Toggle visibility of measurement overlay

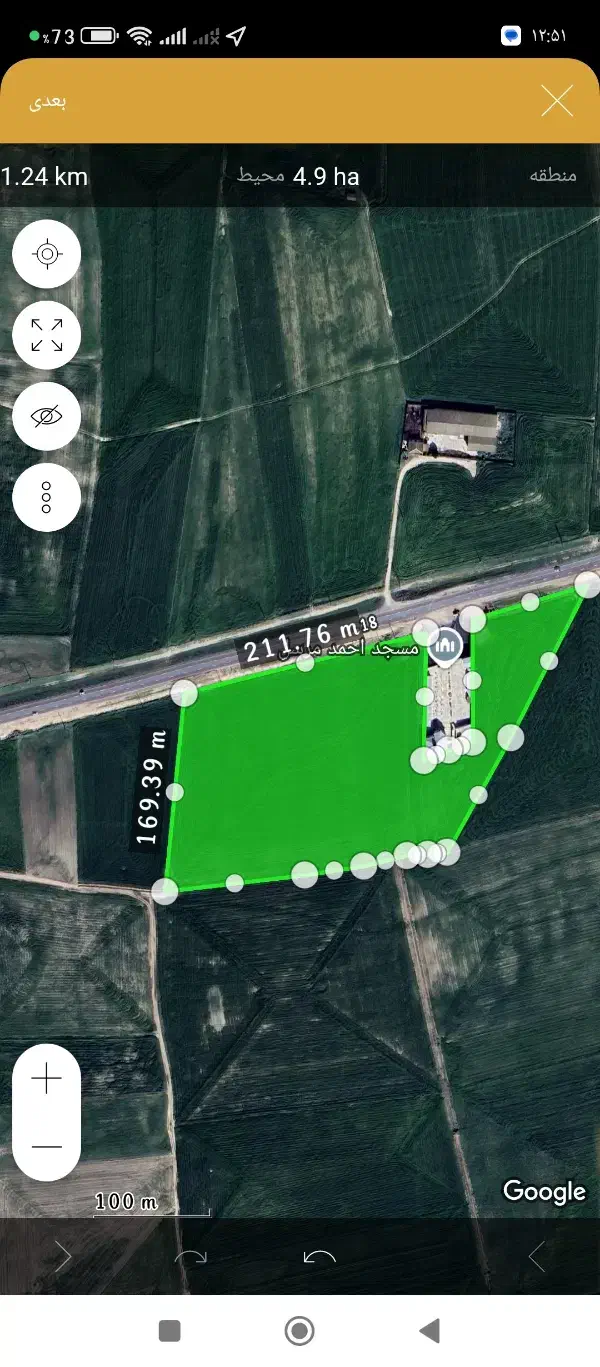tap(47, 416)
